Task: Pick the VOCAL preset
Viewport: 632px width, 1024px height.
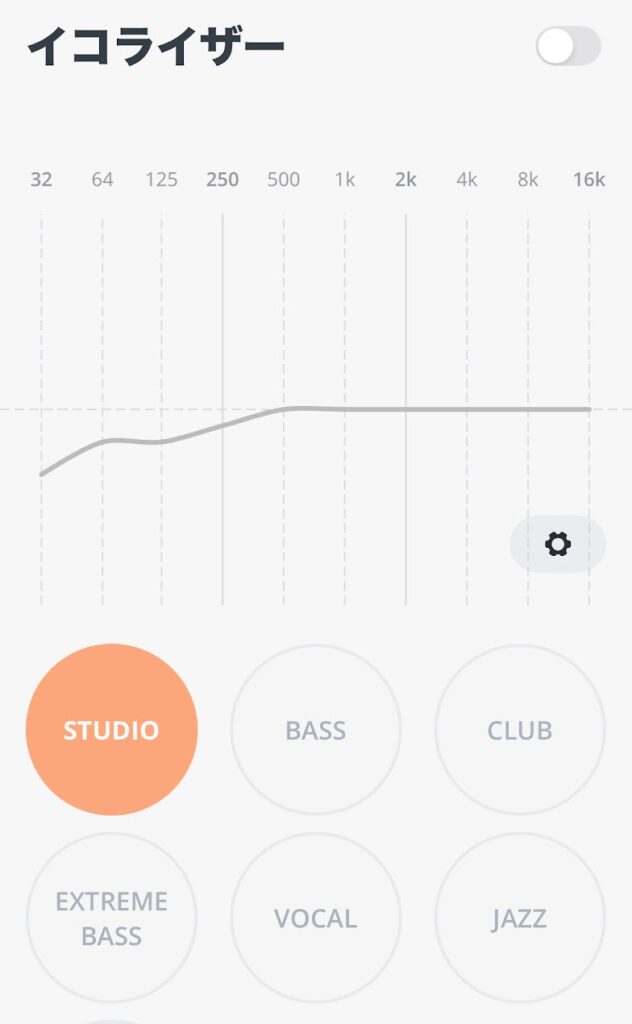Action: pyautogui.click(x=316, y=918)
